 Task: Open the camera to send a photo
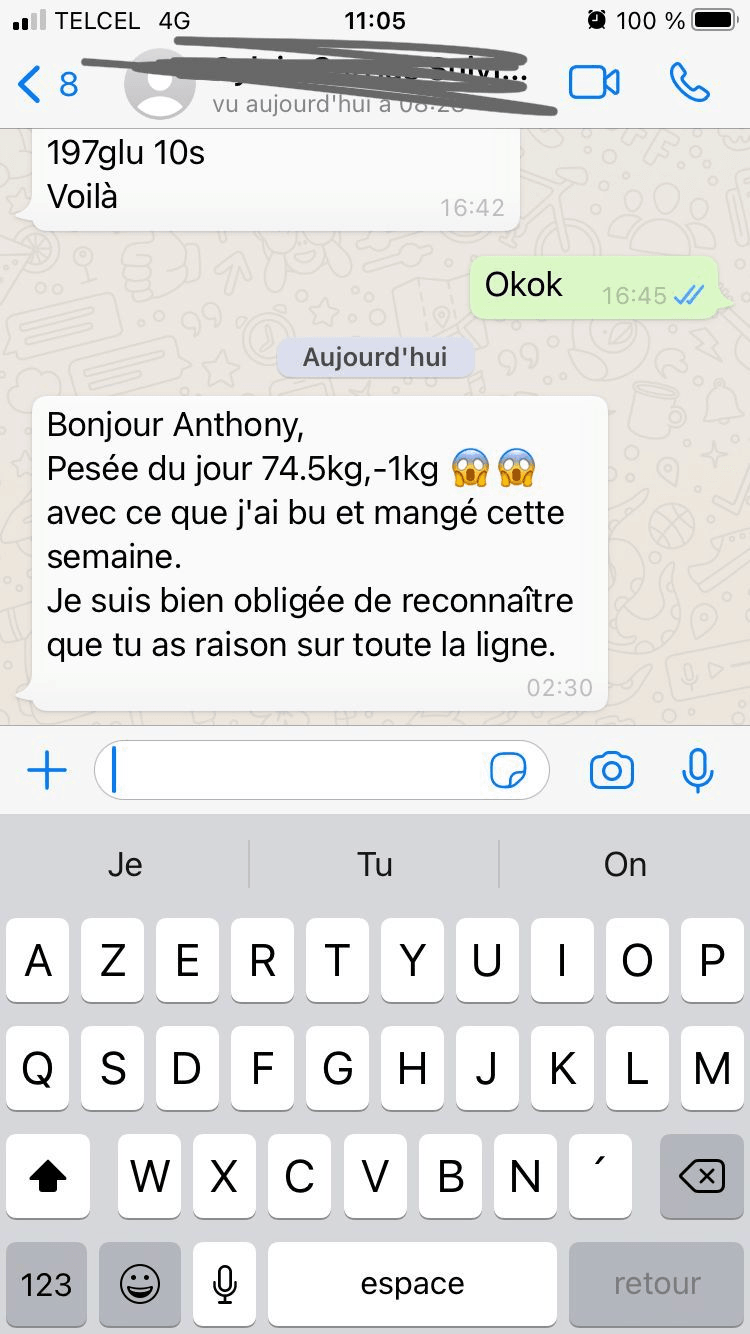click(x=611, y=771)
